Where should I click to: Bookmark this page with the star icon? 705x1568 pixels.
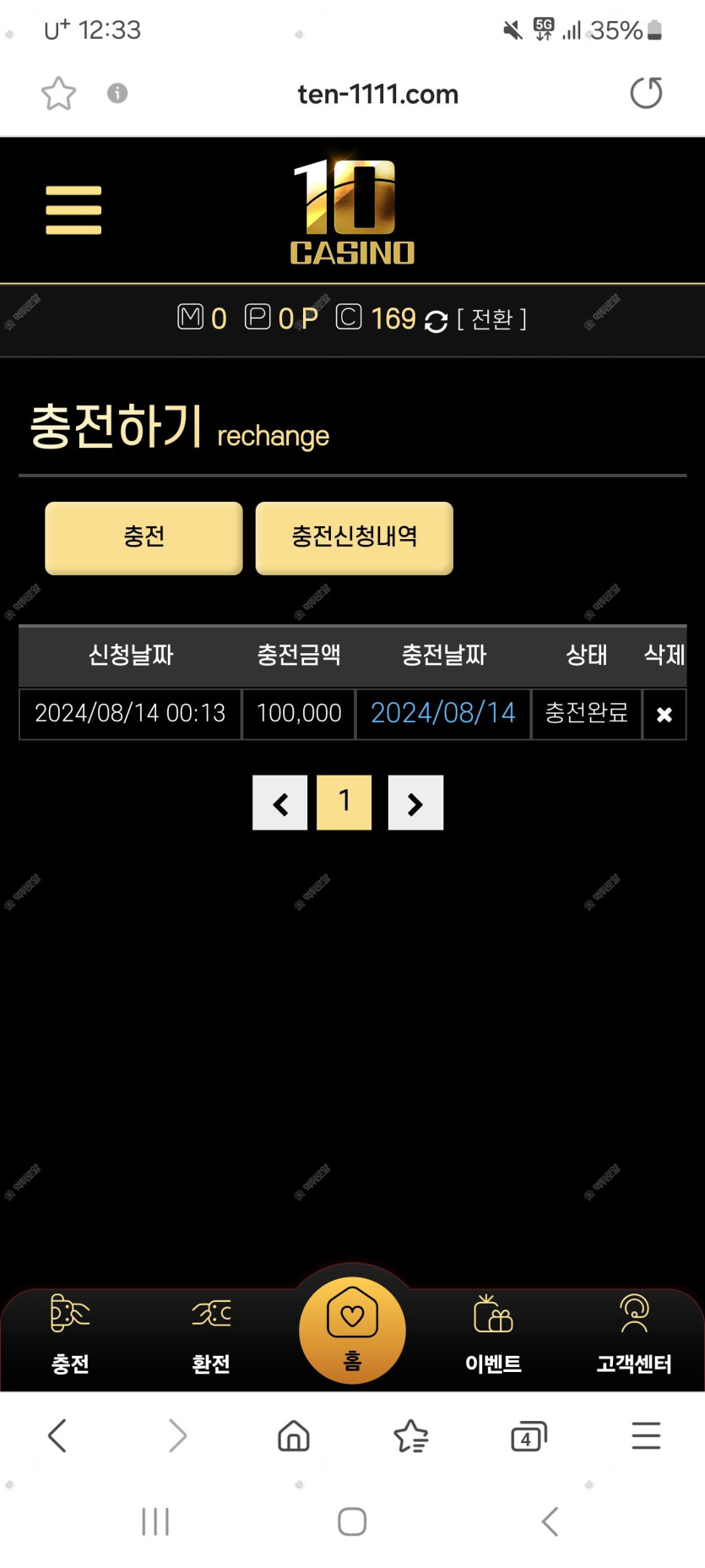pos(58,93)
